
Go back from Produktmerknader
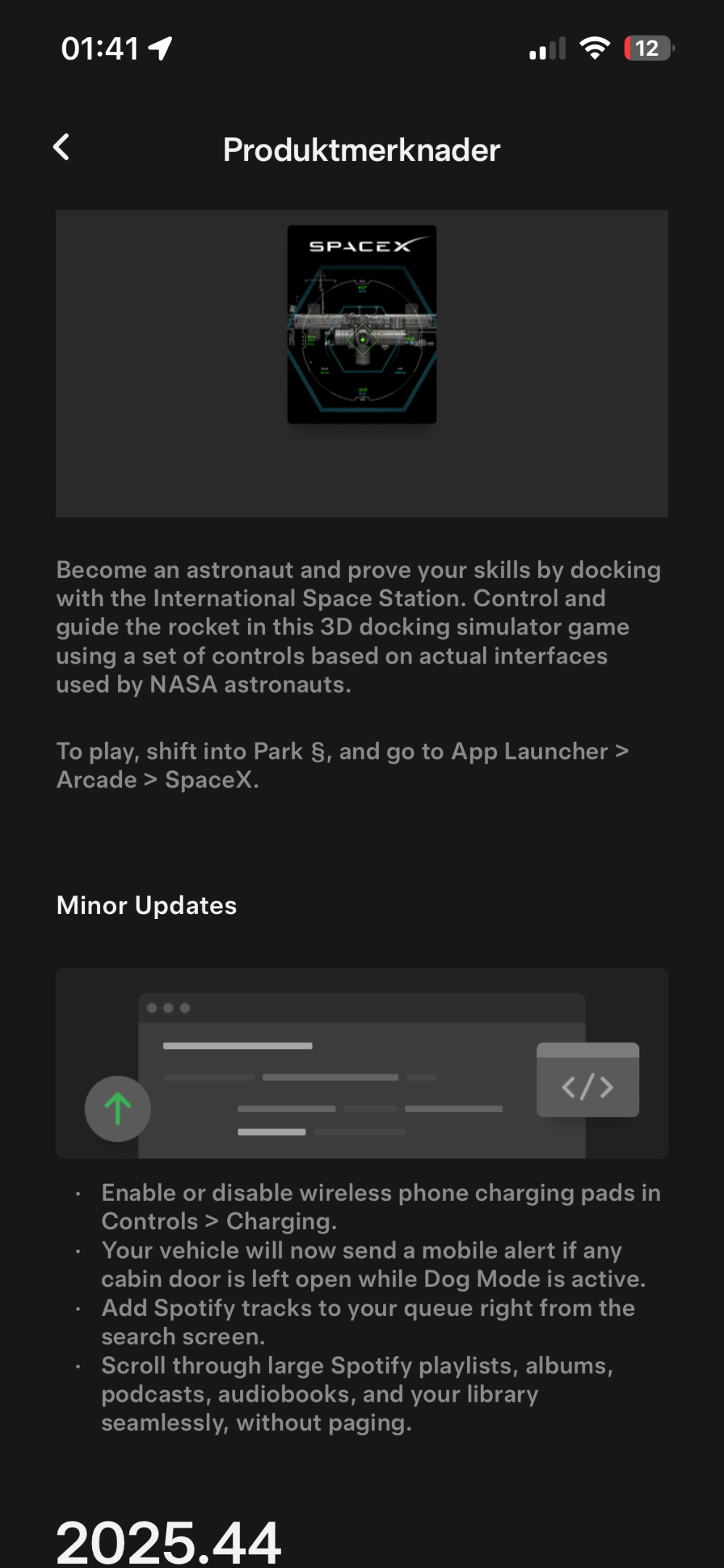click(x=62, y=147)
